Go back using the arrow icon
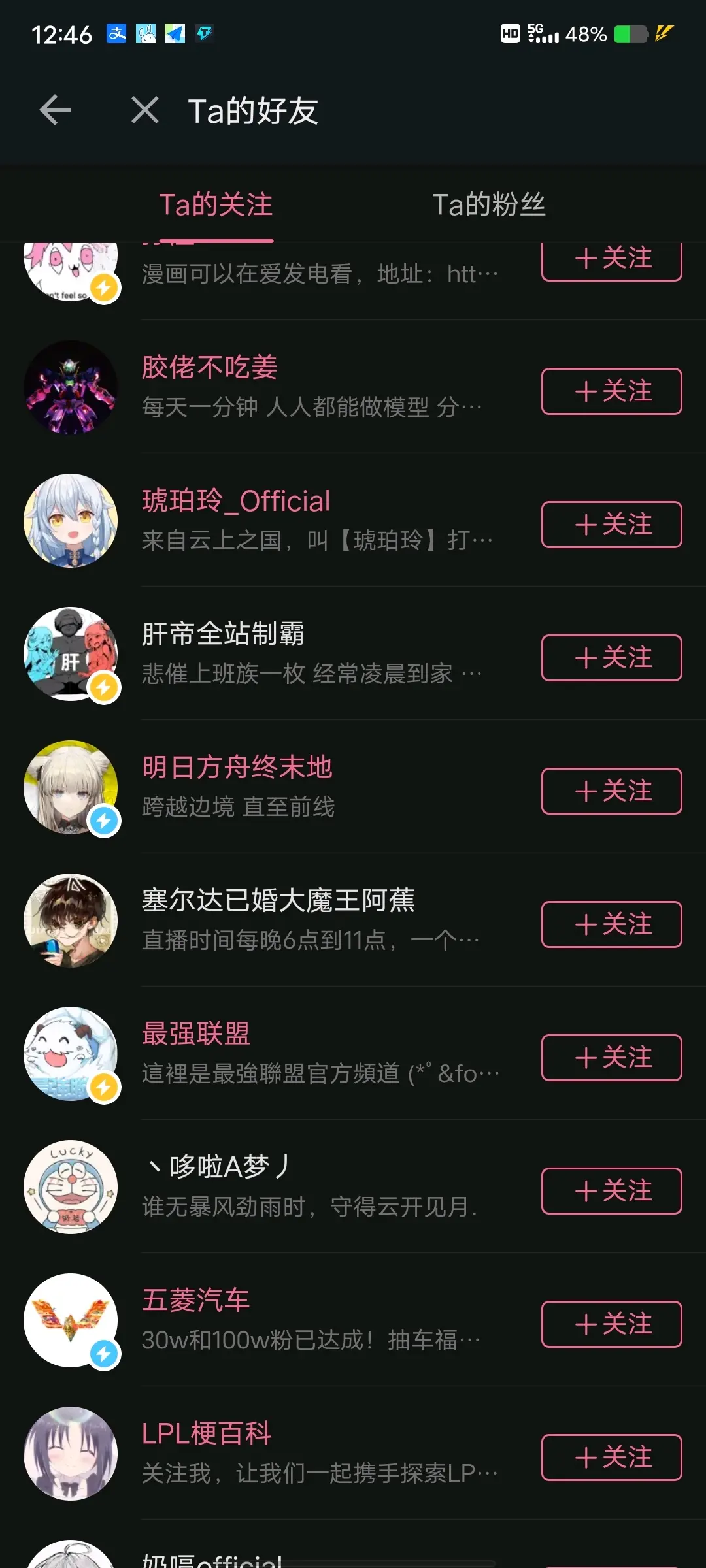Image resolution: width=706 pixels, height=1568 pixels. [x=55, y=110]
